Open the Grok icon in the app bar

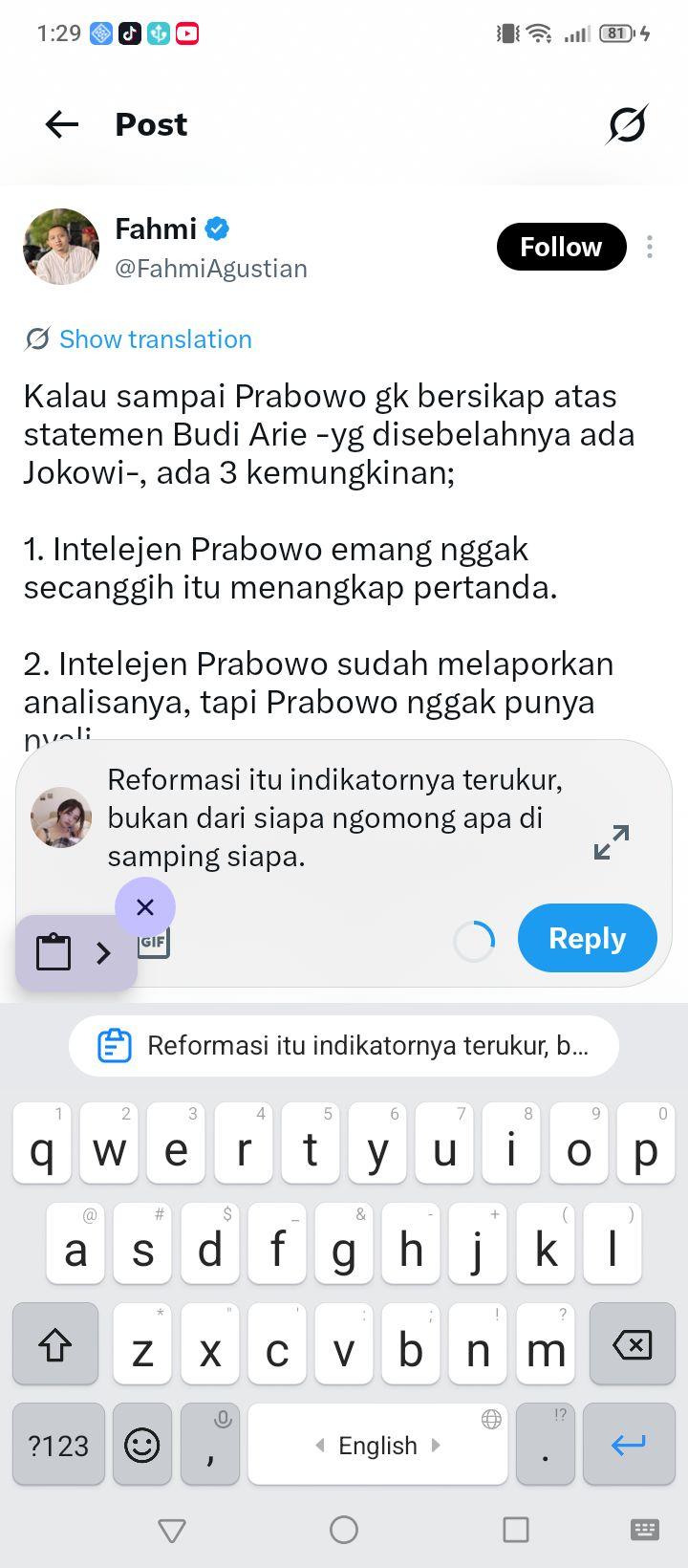(627, 124)
